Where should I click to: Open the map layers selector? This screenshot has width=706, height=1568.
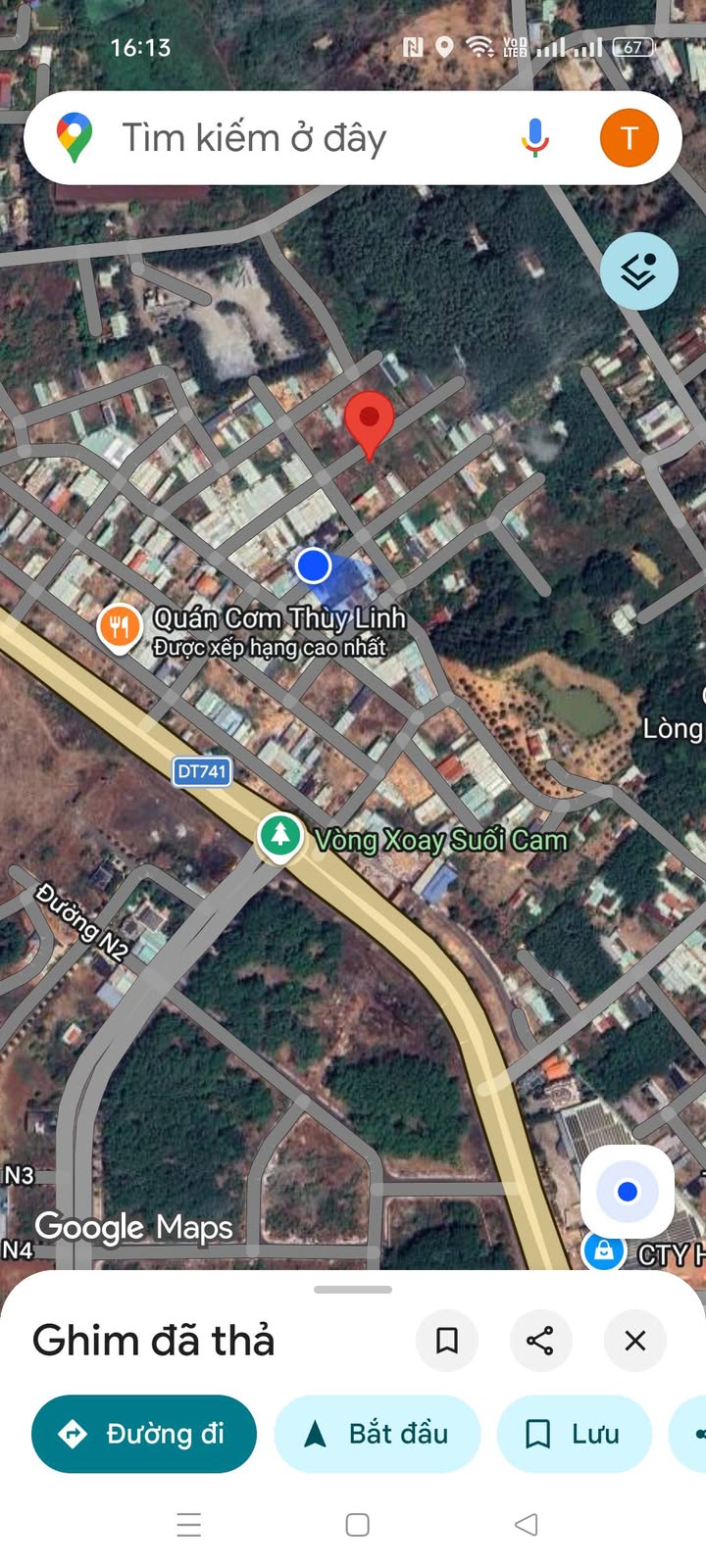click(639, 271)
